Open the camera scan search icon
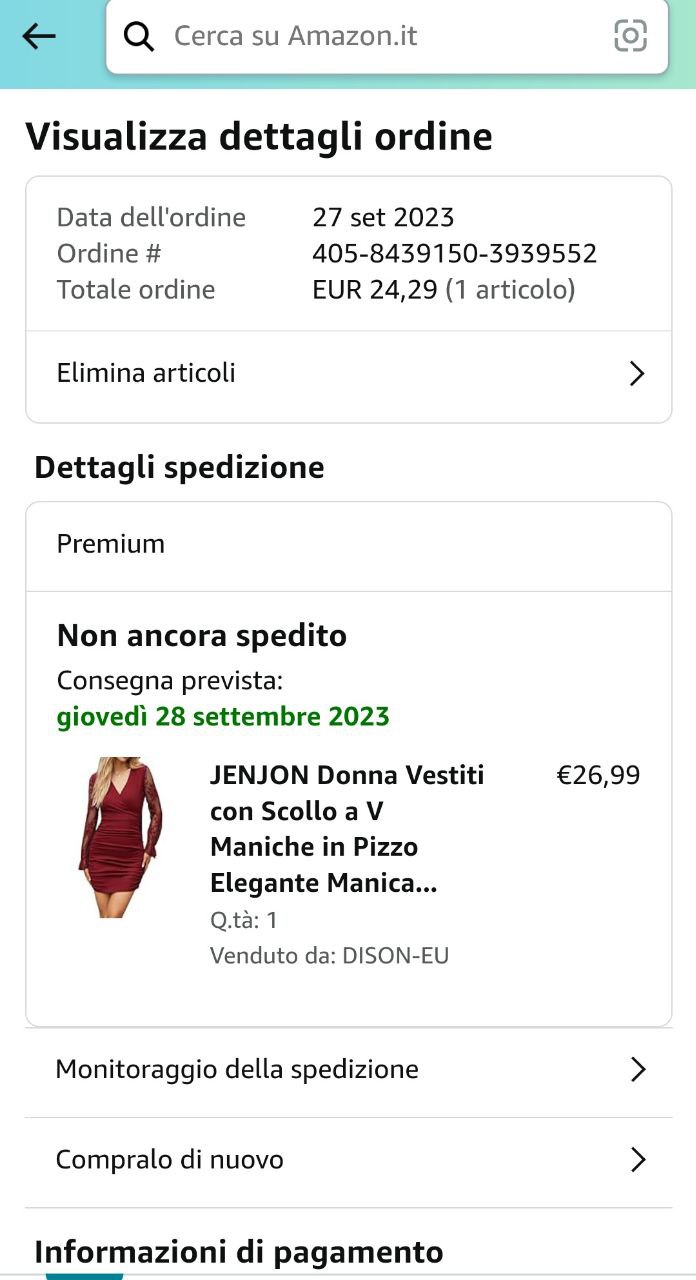 pyautogui.click(x=630, y=37)
